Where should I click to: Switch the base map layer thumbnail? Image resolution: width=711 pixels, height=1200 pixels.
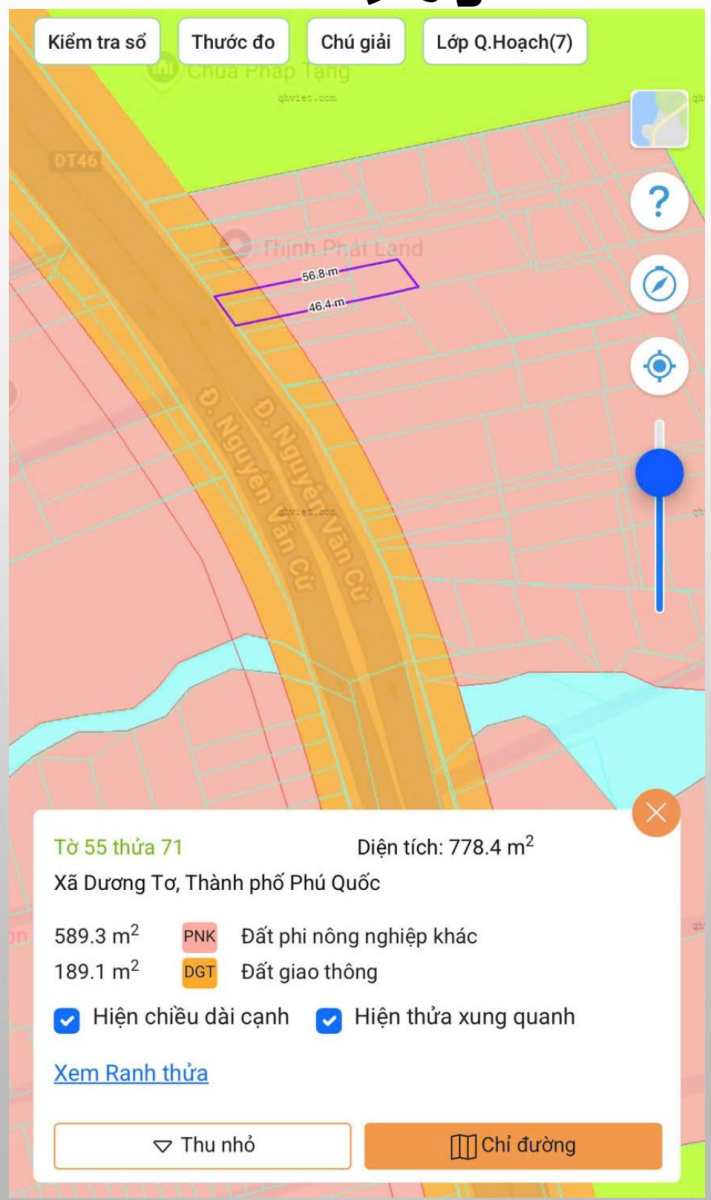point(659,119)
